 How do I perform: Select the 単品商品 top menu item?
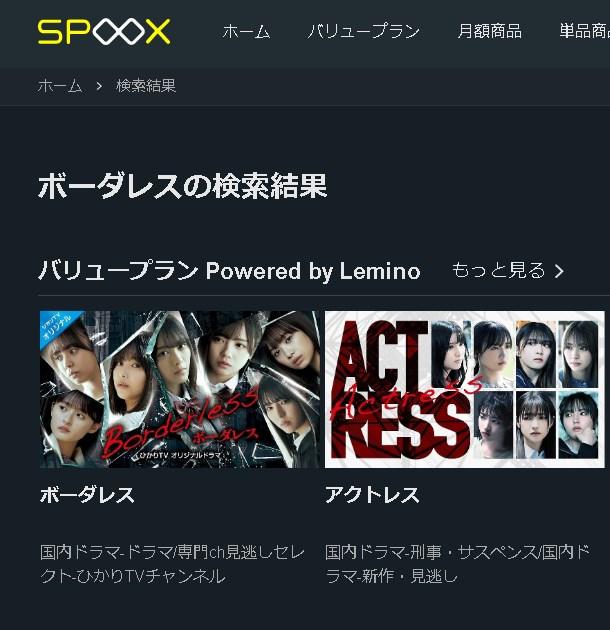click(585, 31)
